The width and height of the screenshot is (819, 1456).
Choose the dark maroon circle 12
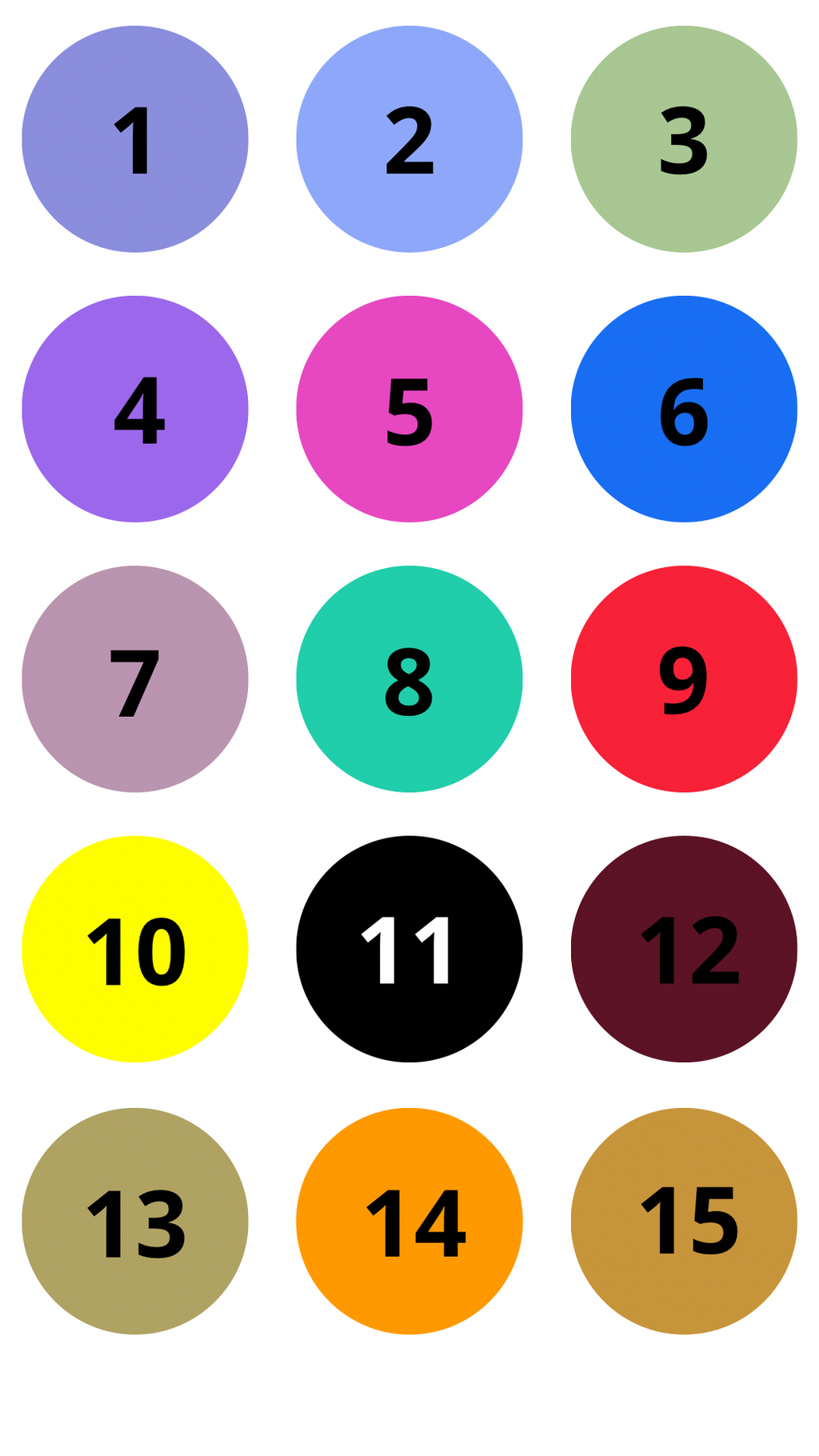pos(684,949)
